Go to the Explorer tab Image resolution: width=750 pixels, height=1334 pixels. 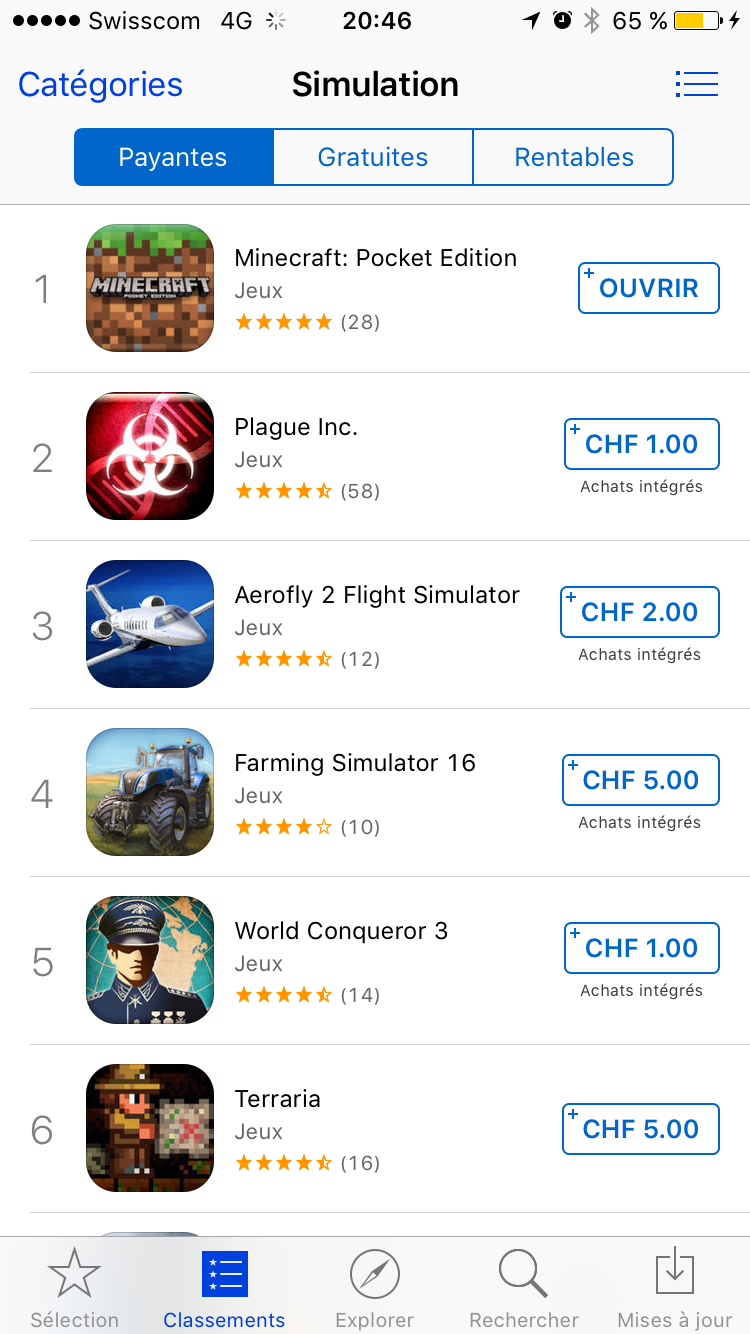tap(375, 1290)
